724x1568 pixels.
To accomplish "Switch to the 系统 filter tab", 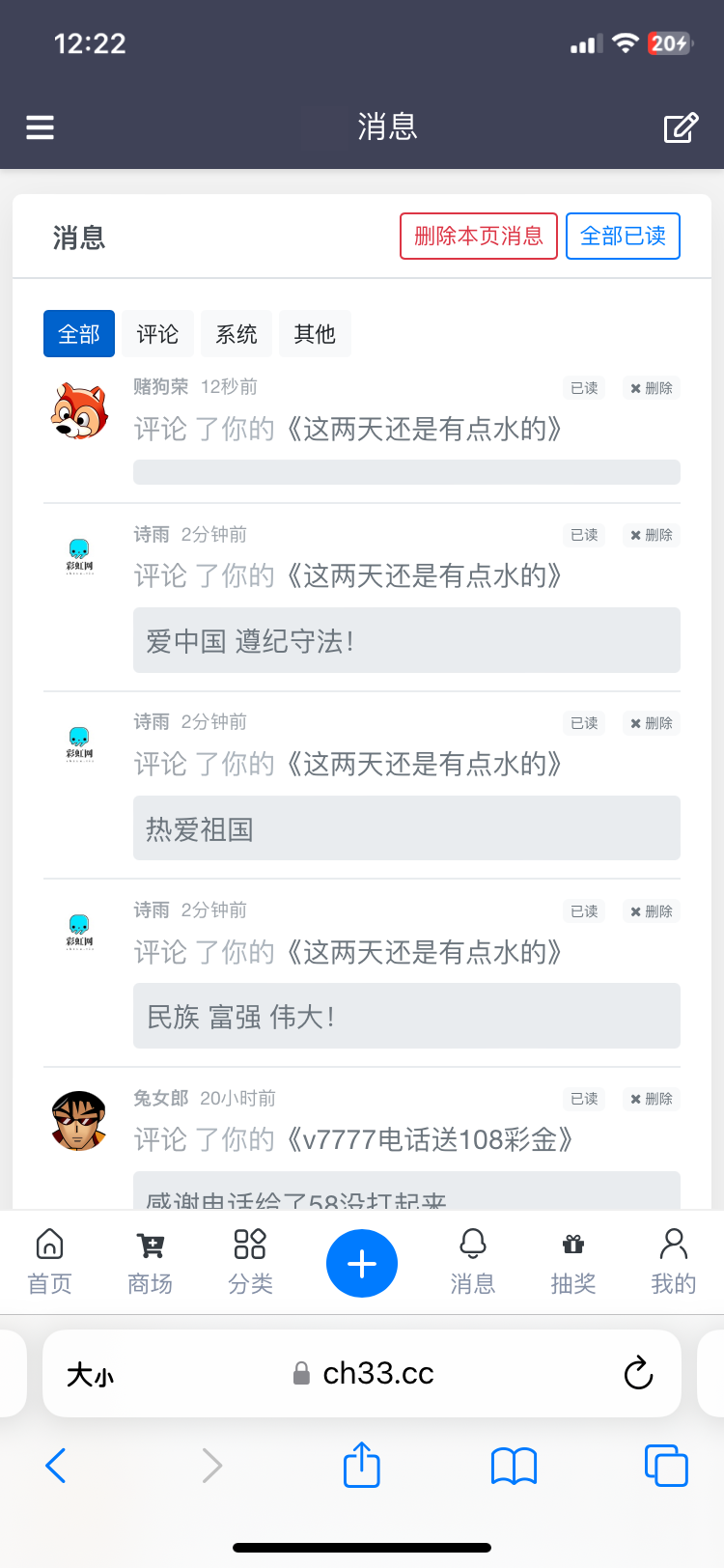I will click(237, 334).
